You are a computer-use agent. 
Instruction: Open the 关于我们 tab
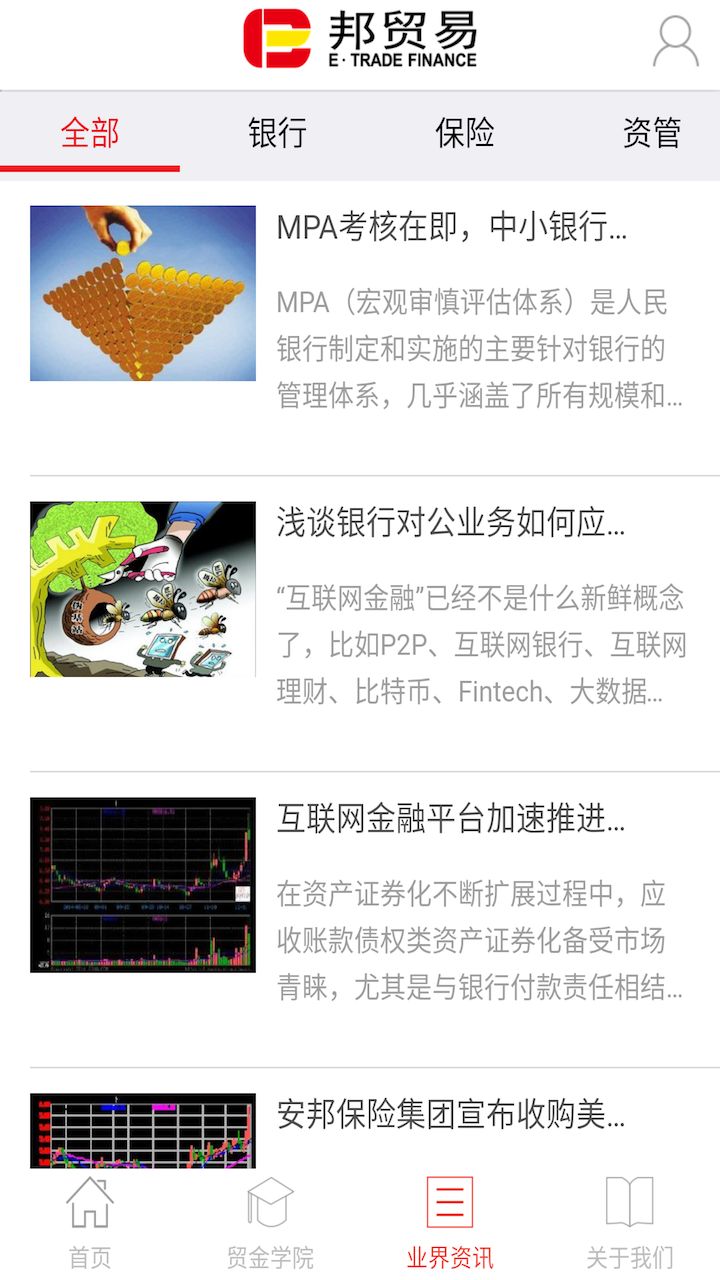(630, 1222)
